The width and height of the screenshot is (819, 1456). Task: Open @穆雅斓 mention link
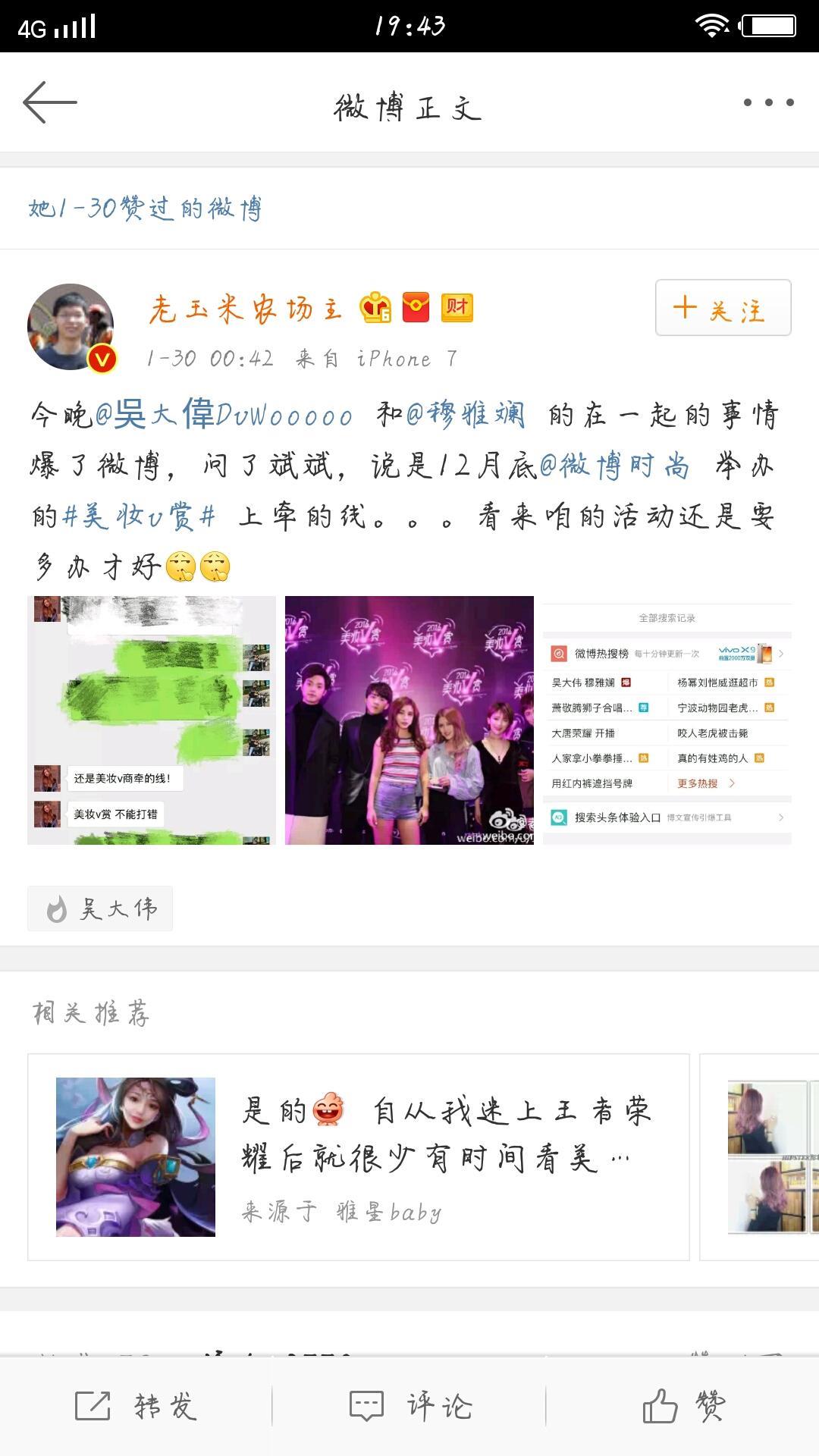pos(465,415)
